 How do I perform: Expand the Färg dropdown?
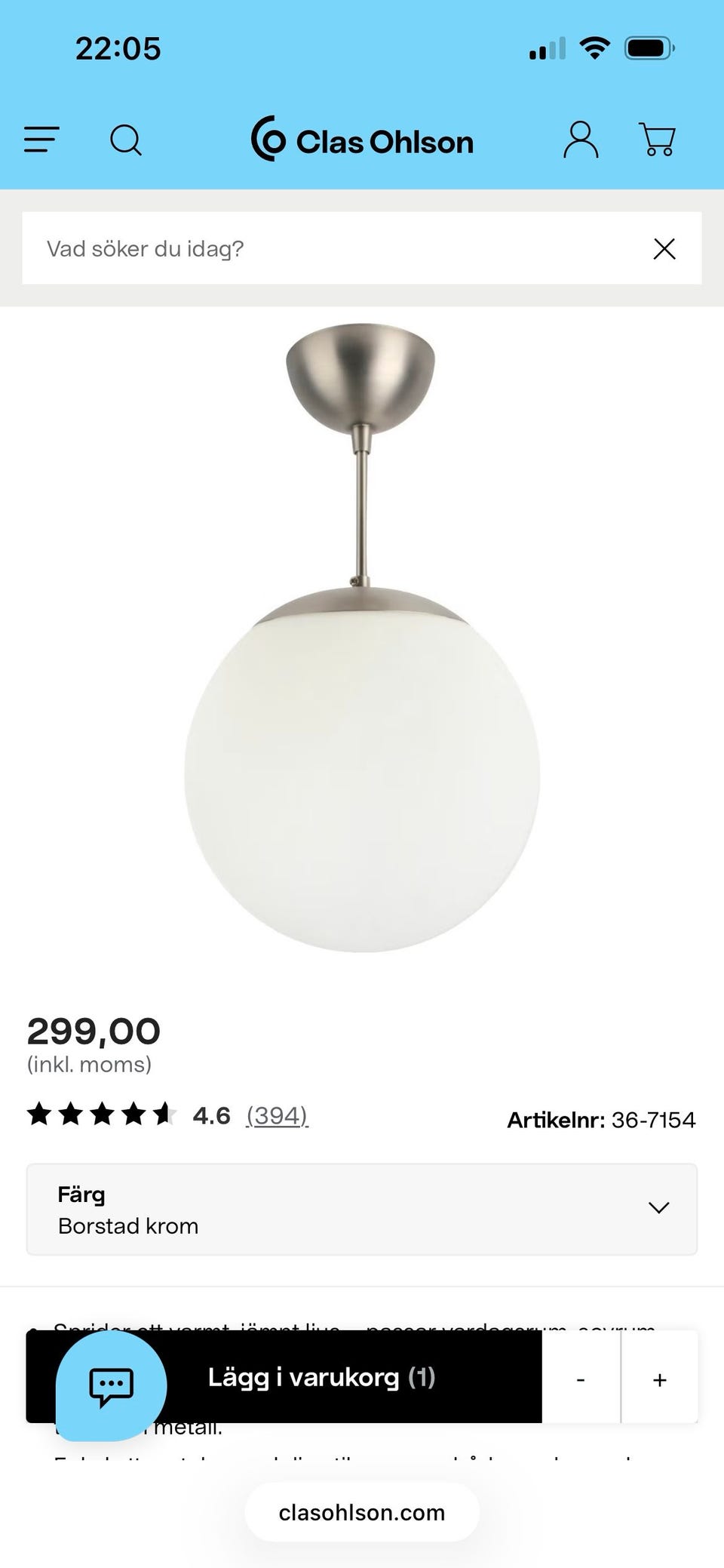362,1210
